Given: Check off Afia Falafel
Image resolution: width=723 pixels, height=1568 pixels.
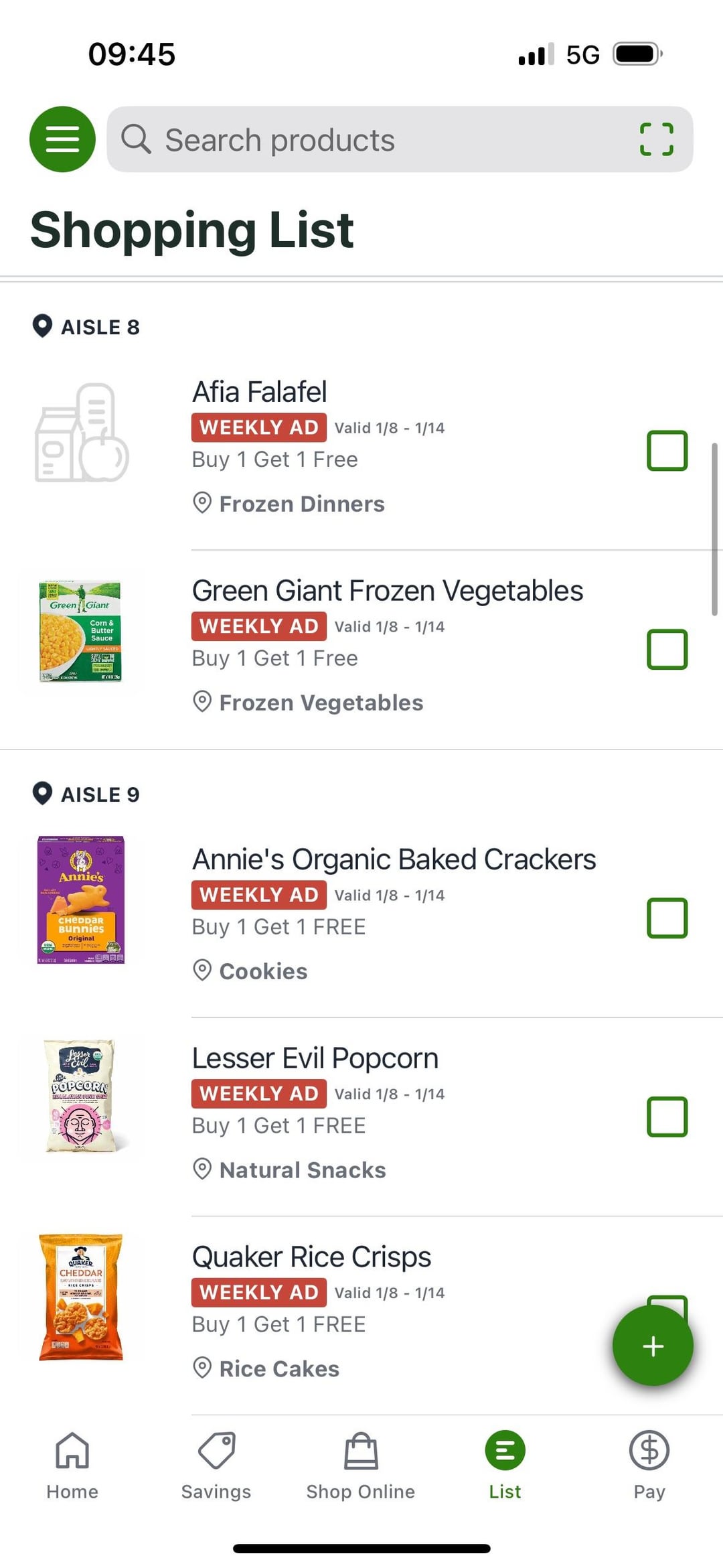Looking at the screenshot, I should [x=667, y=451].
